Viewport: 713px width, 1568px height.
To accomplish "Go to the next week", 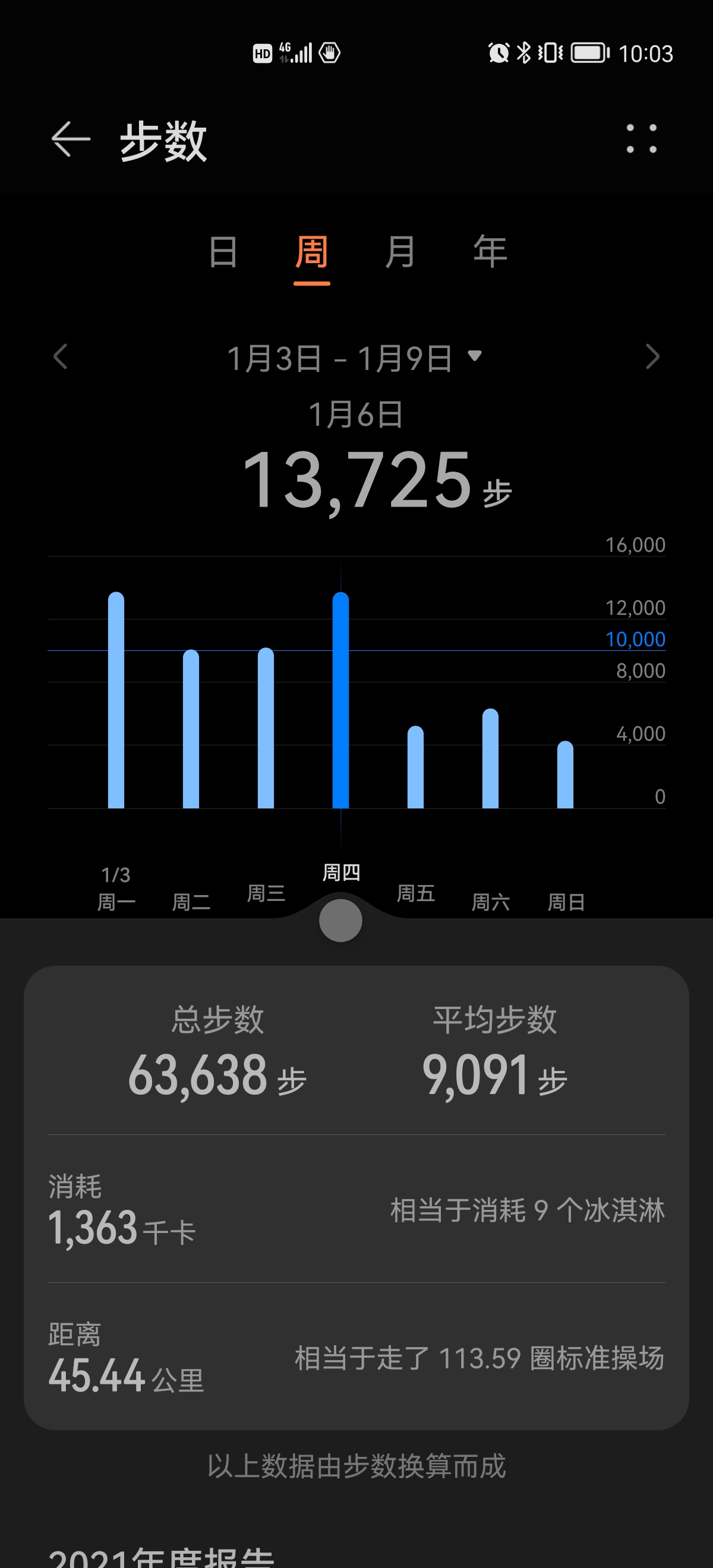I will (652, 357).
